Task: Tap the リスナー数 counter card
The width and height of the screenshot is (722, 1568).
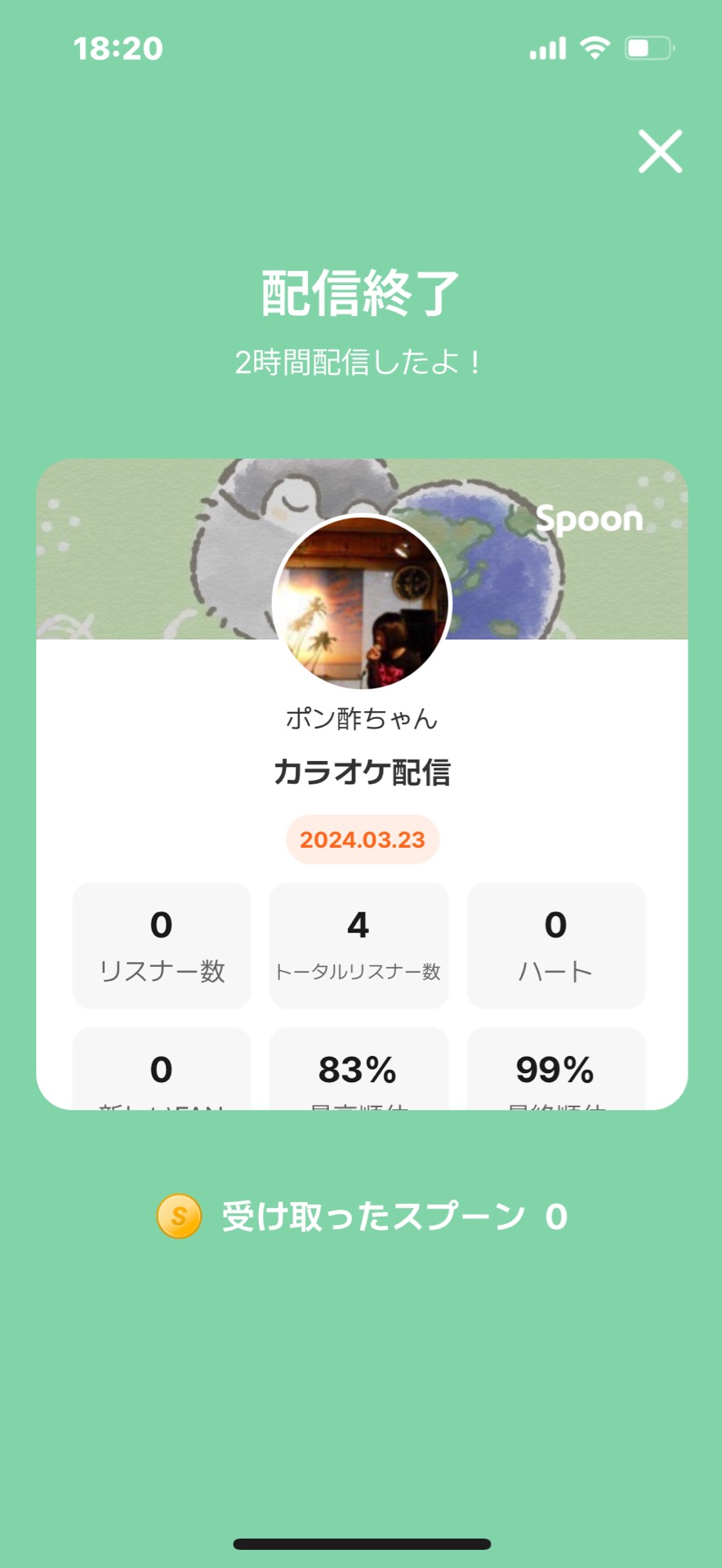Action: [x=161, y=943]
